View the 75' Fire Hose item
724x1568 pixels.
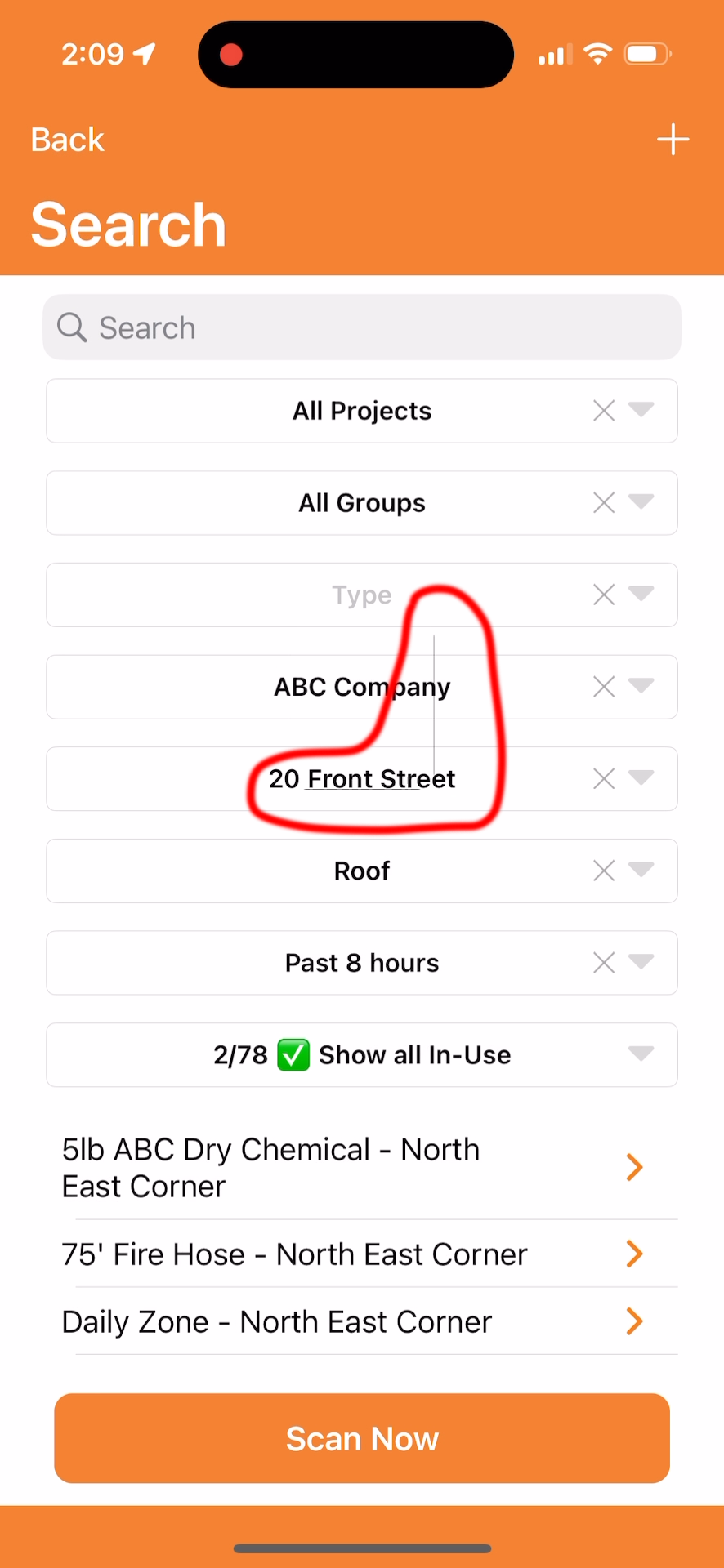353,1254
